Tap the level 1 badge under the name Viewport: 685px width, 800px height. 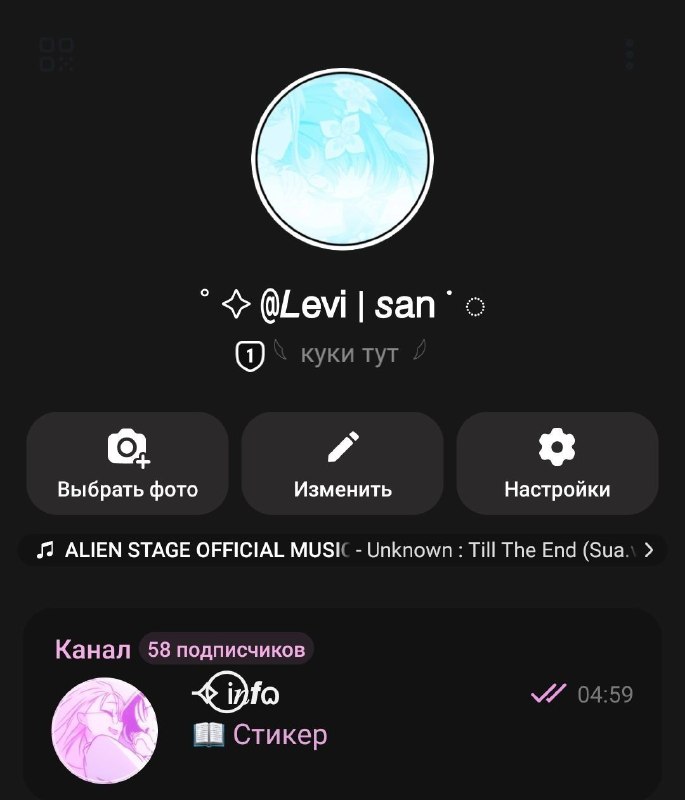click(x=250, y=356)
